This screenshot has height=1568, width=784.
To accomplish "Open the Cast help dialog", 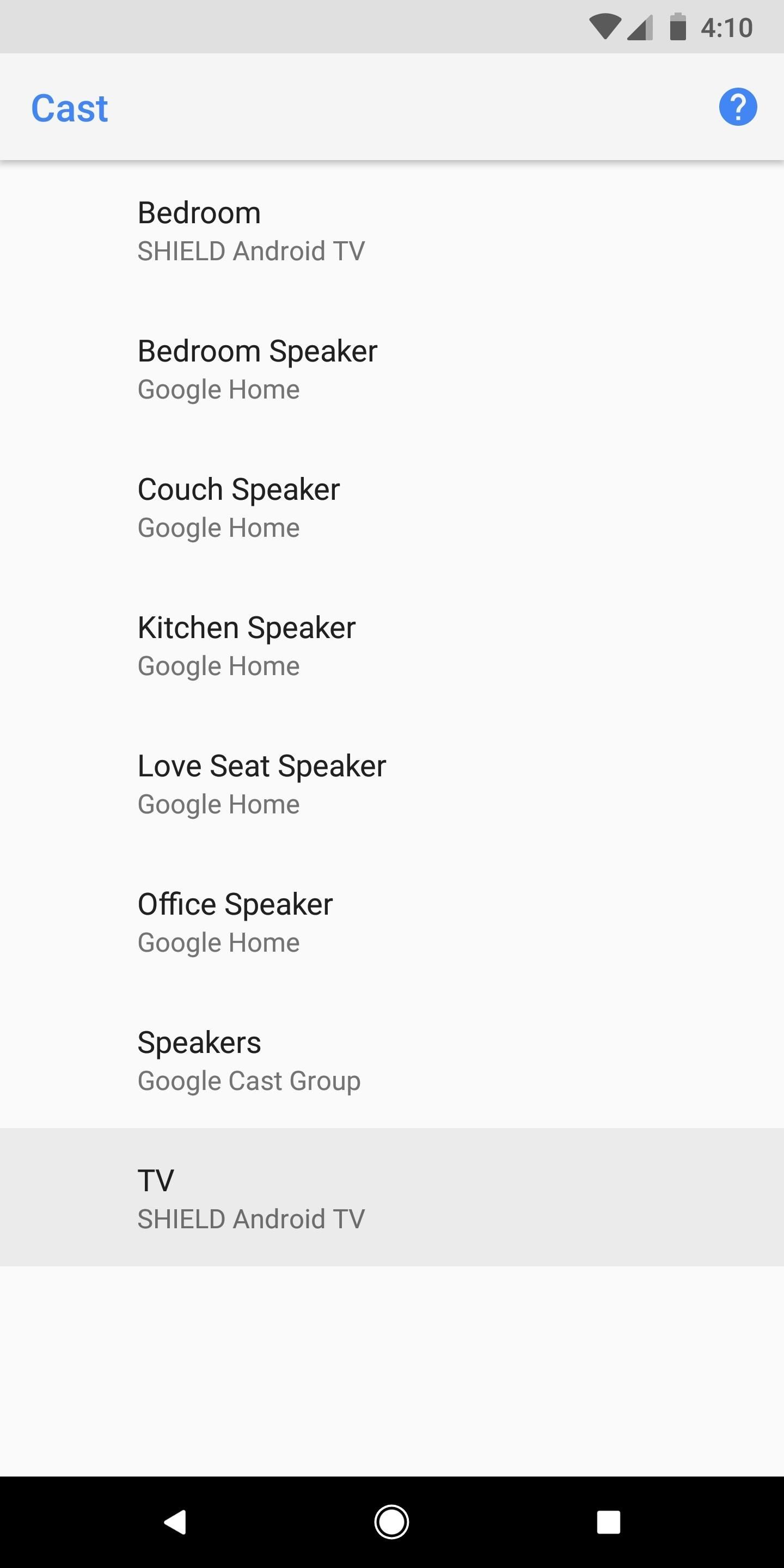I will pos(737,107).
